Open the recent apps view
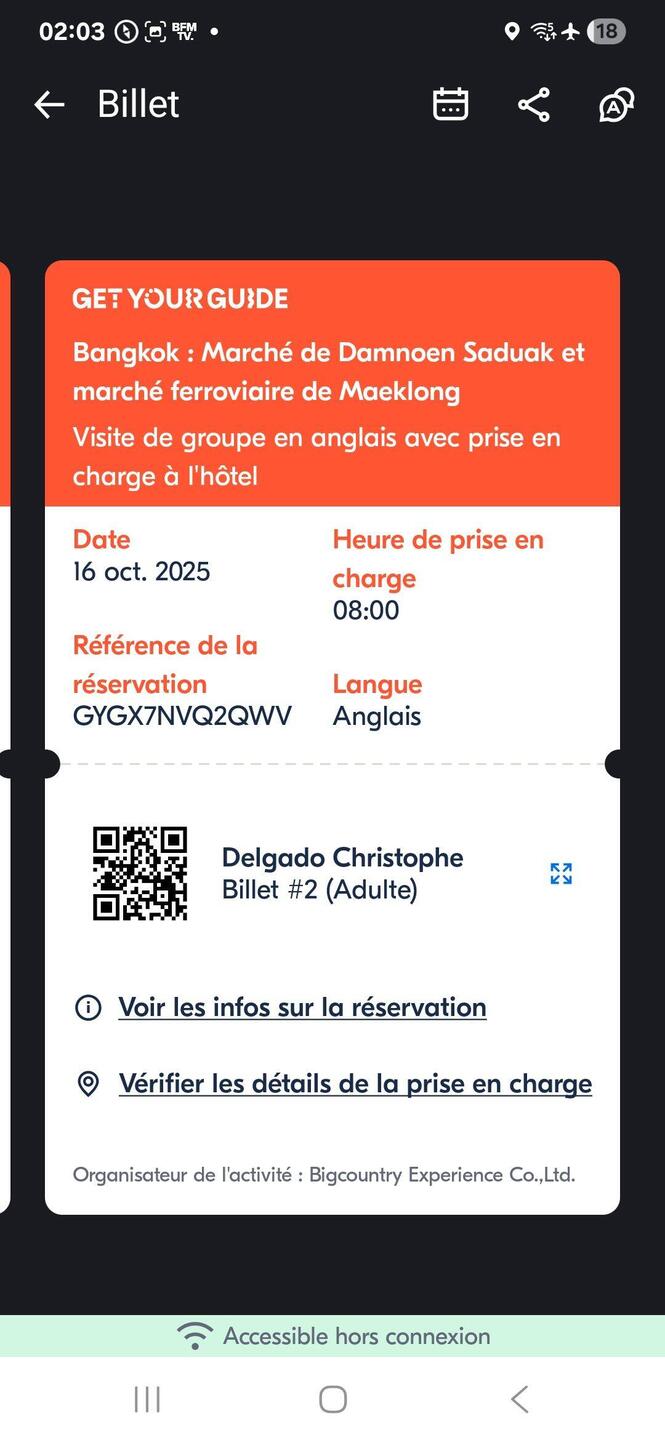This screenshot has height=1440, width=665. pyautogui.click(x=147, y=1399)
